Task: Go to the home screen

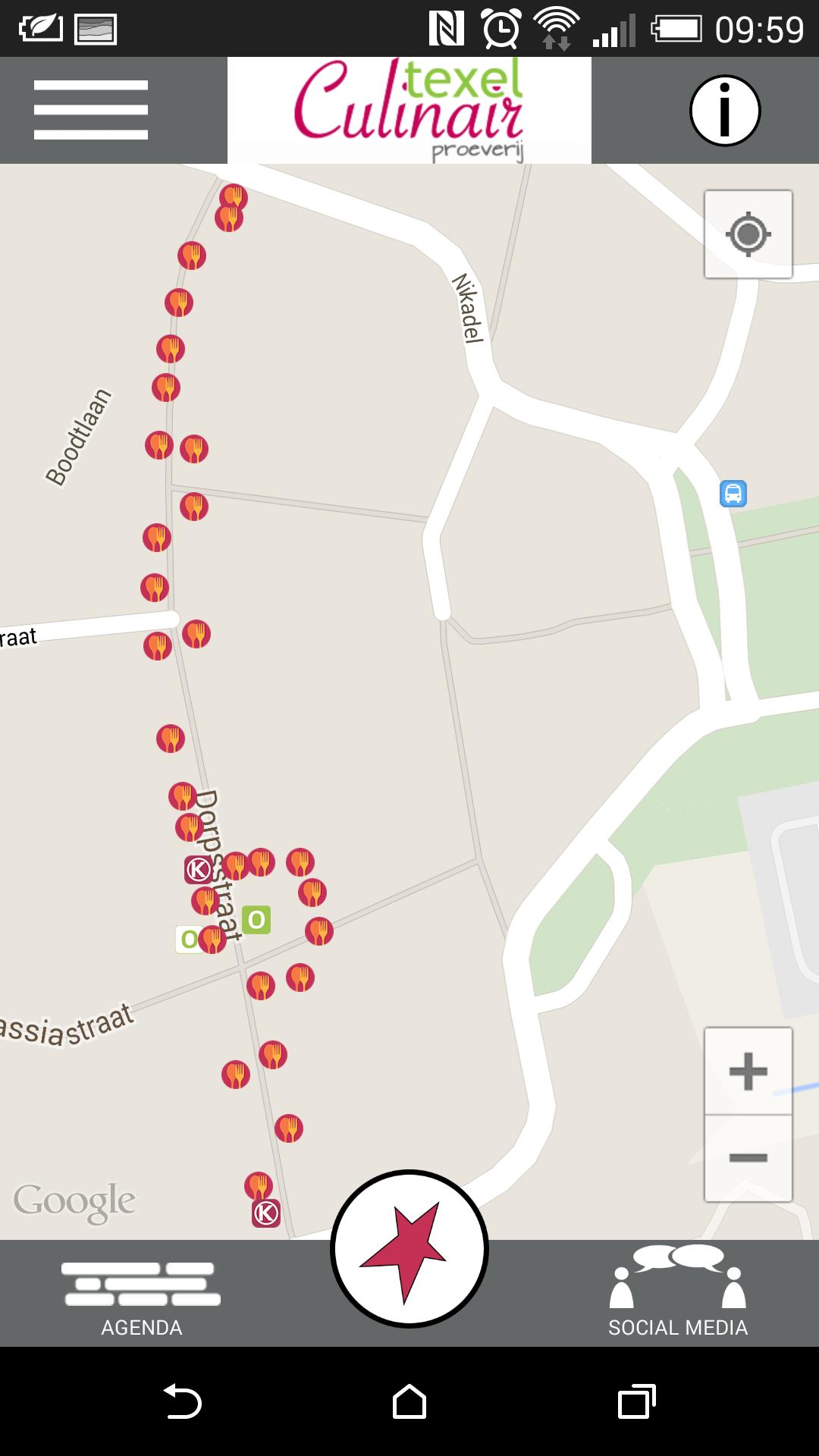Action: 409,1401
